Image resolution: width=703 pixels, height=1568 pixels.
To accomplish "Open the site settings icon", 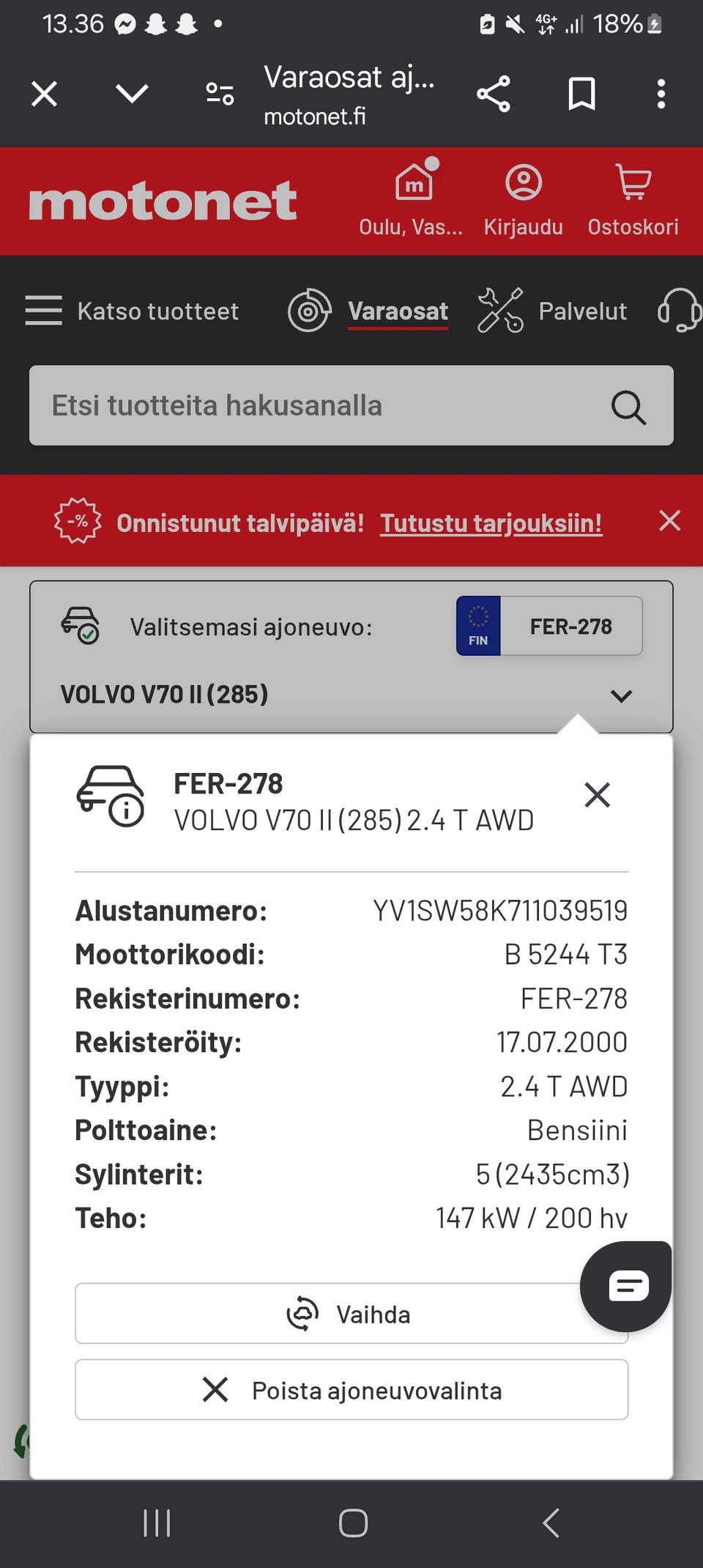I will [x=220, y=94].
